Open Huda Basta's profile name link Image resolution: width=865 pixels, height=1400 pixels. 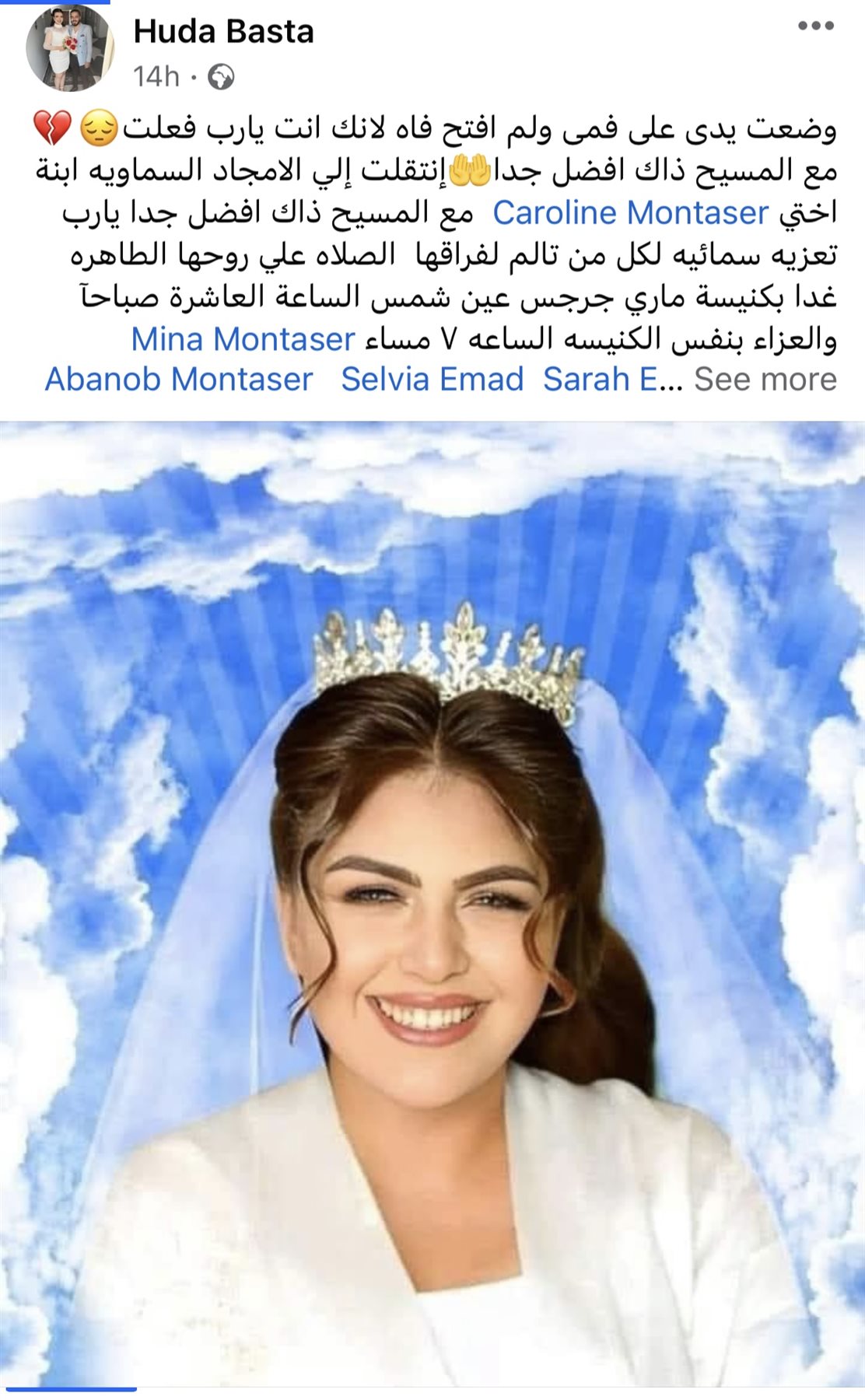tap(223, 32)
